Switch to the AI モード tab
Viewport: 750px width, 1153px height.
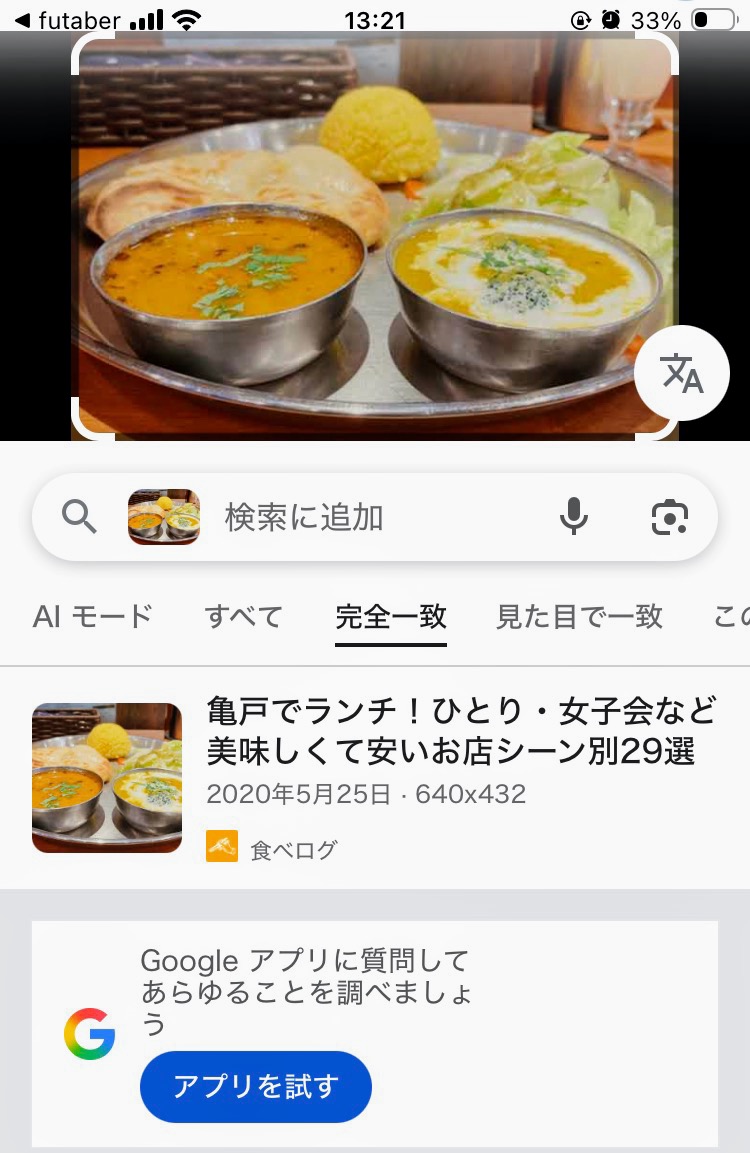point(92,616)
